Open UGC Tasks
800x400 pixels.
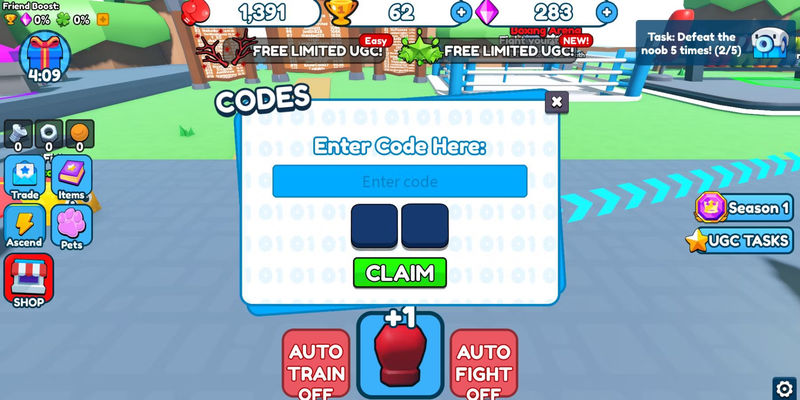point(740,240)
